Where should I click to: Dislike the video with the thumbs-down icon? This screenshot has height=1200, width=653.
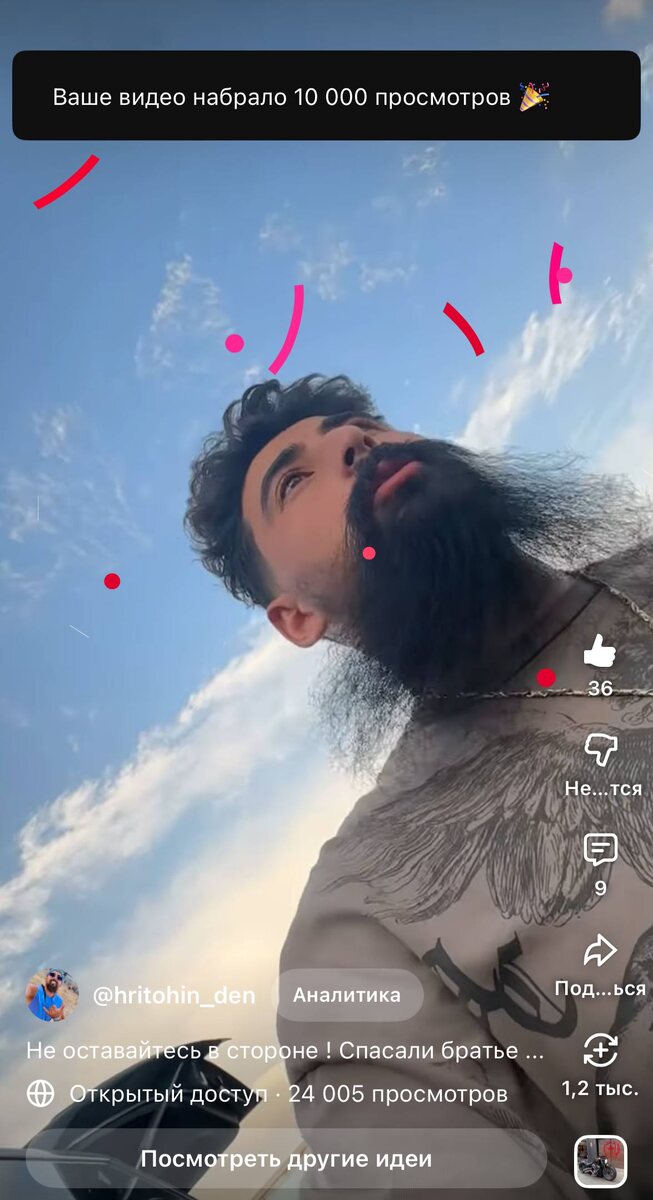click(x=600, y=750)
